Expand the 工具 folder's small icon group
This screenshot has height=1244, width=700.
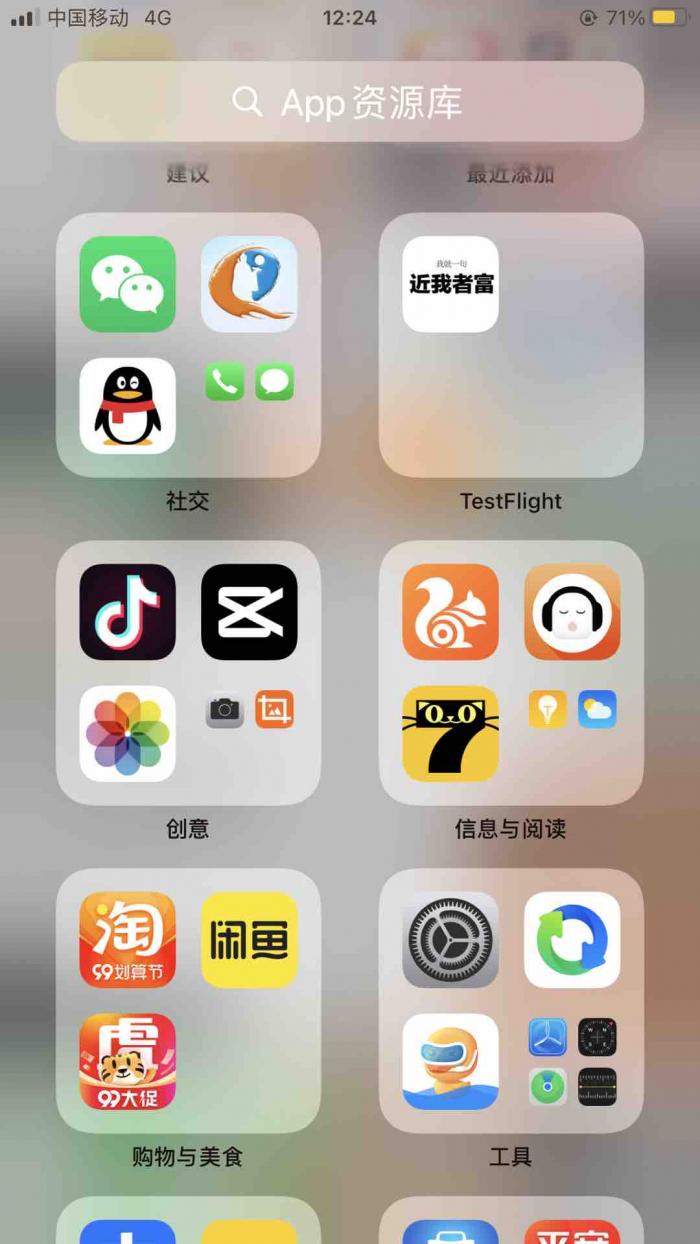(x=572, y=1061)
